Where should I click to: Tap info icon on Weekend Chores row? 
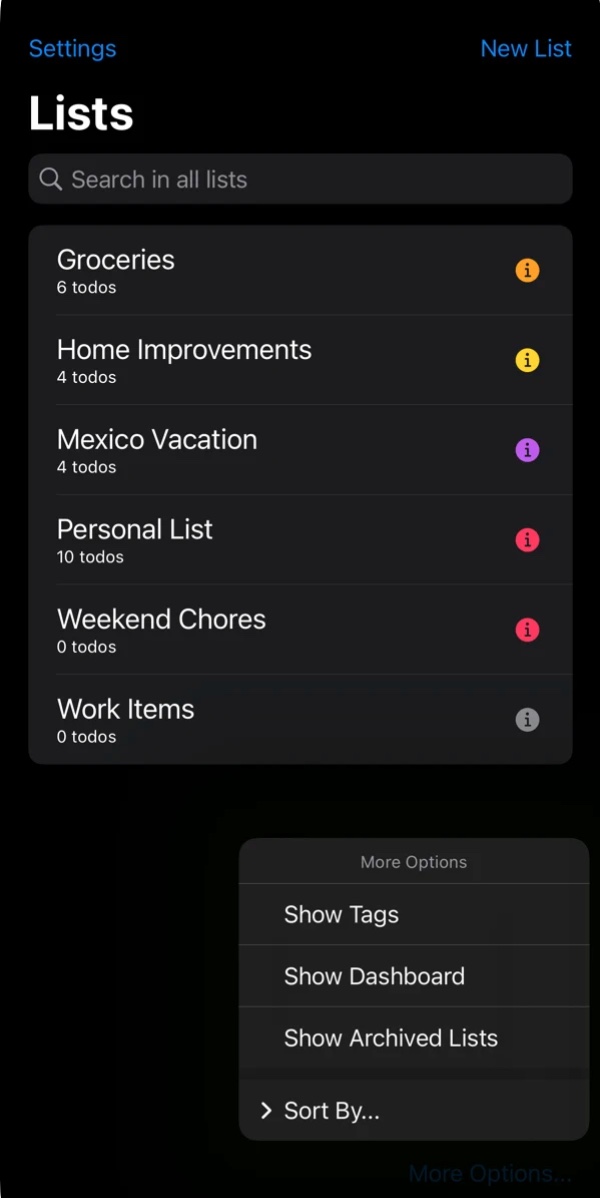(527, 630)
